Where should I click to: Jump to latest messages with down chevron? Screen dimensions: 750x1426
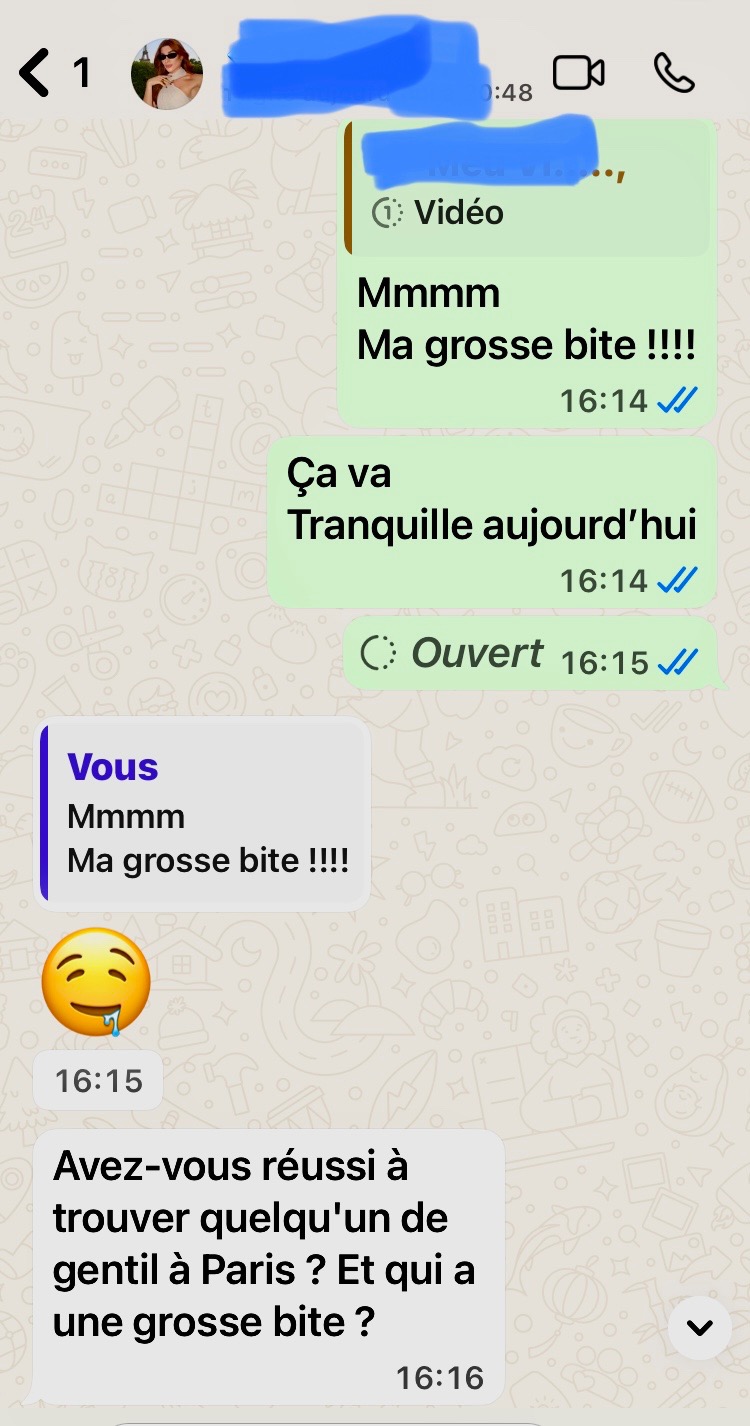click(x=700, y=1327)
